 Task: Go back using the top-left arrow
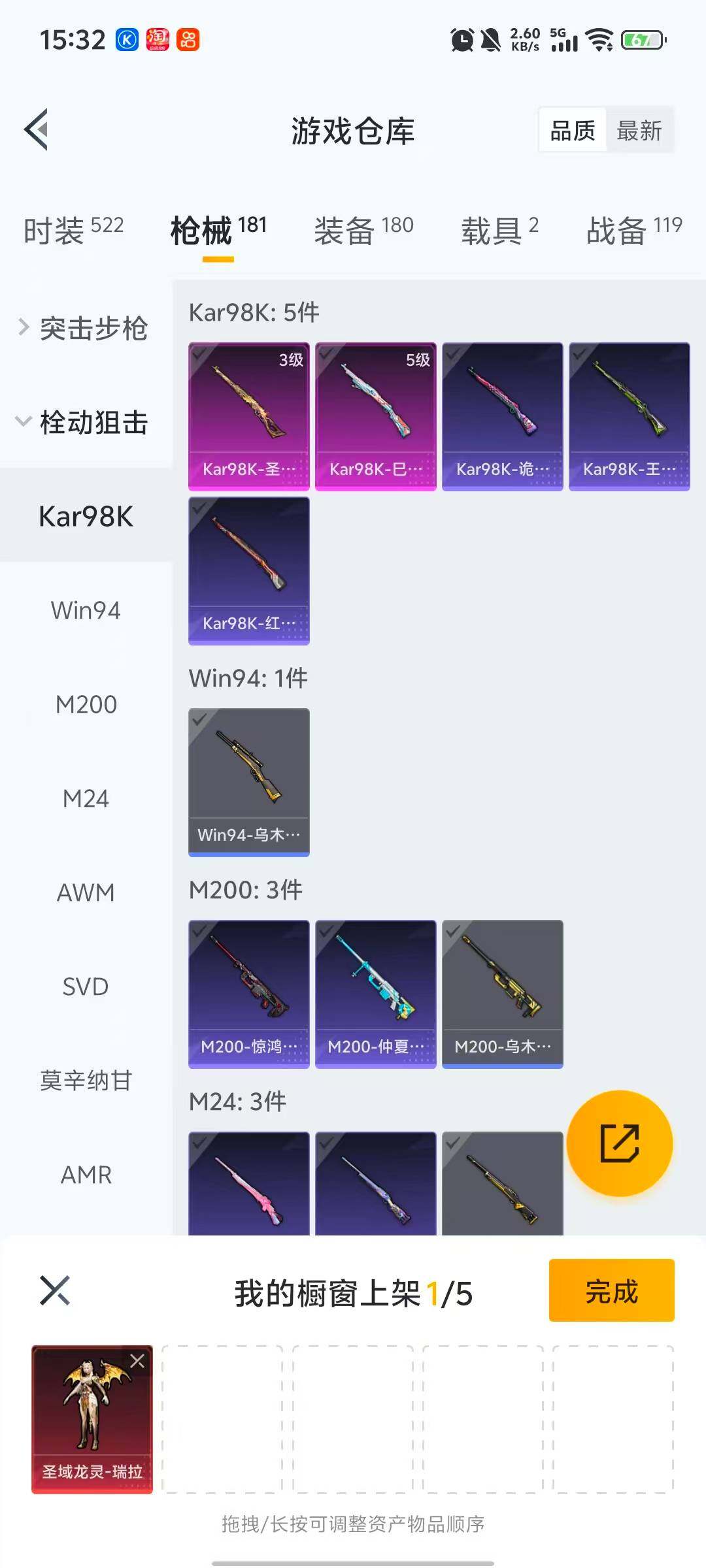pyautogui.click(x=37, y=129)
